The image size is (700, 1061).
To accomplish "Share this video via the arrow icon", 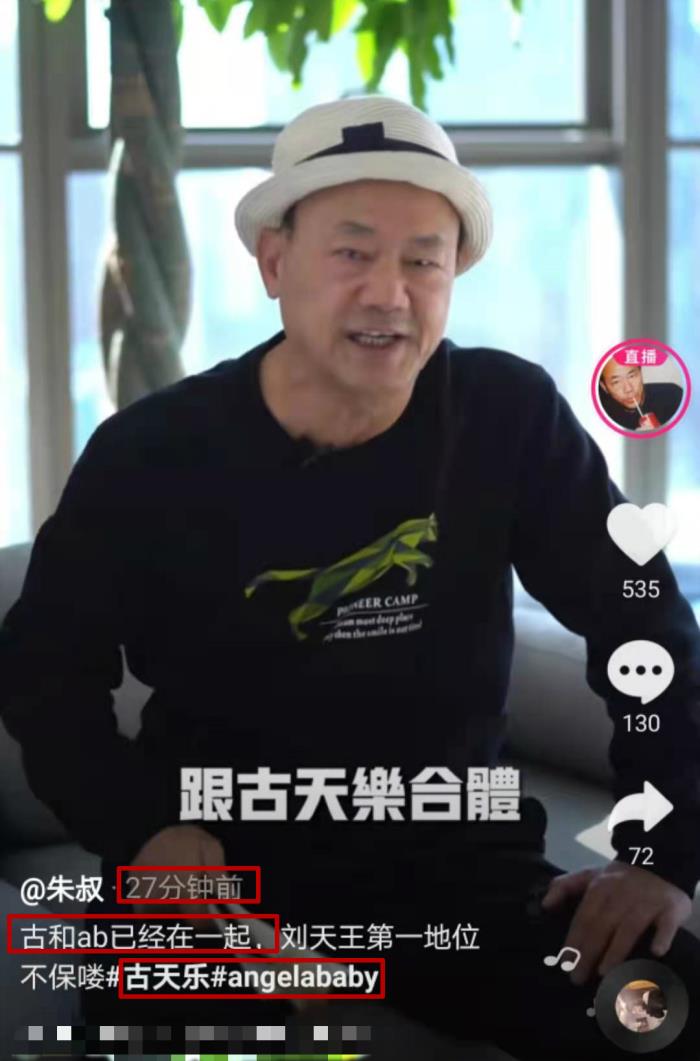I will pyautogui.click(x=641, y=809).
